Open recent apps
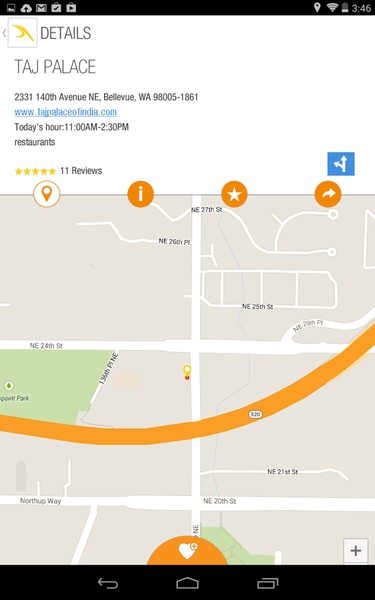Image resolution: width=375 pixels, height=600 pixels. pos(267,583)
